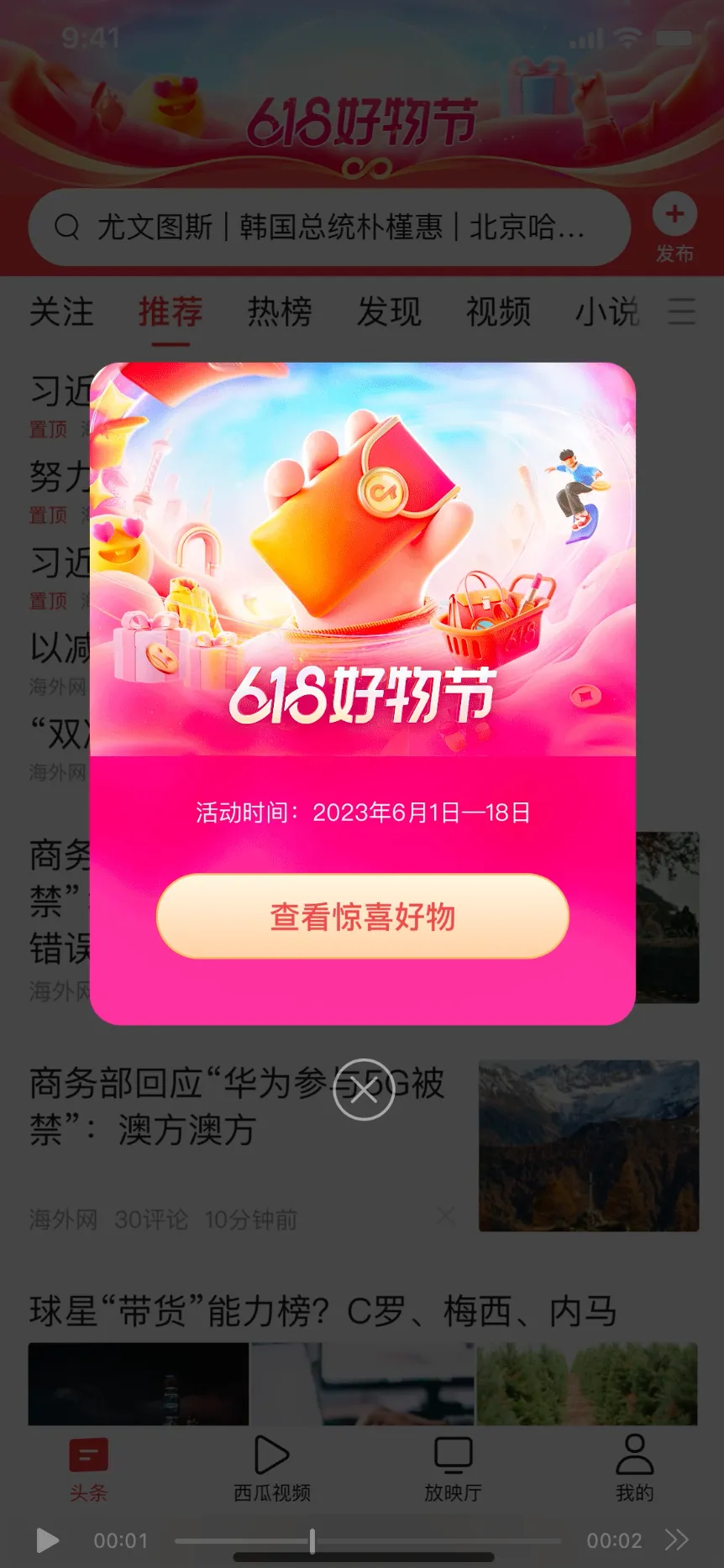This screenshot has width=724, height=1568.
Task: Tap the 查看惊喜好物 button
Action: (362, 916)
